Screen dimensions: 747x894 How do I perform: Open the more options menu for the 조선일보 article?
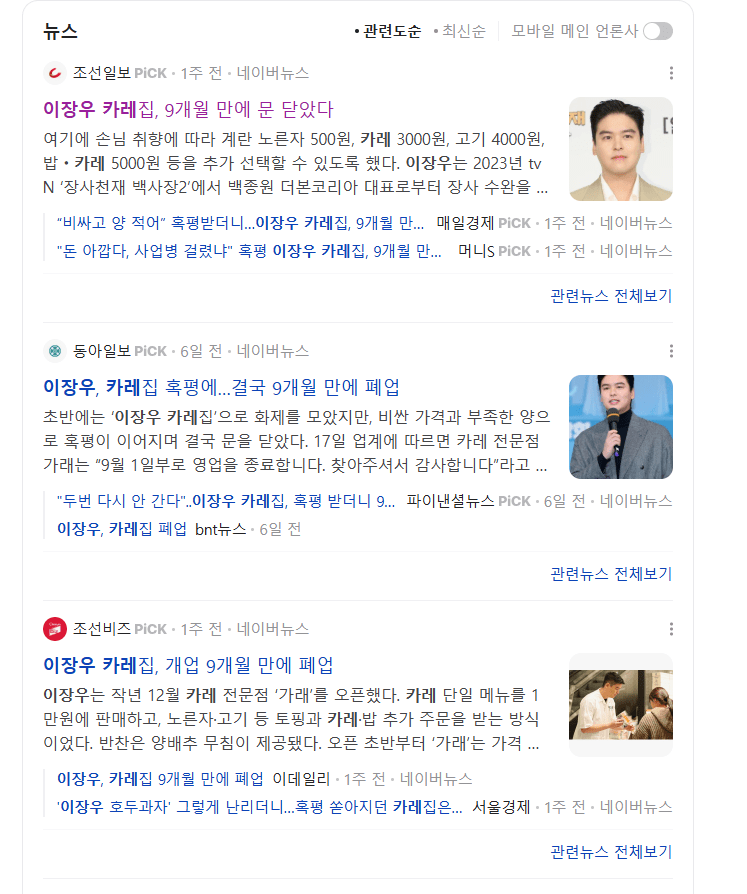point(671,73)
